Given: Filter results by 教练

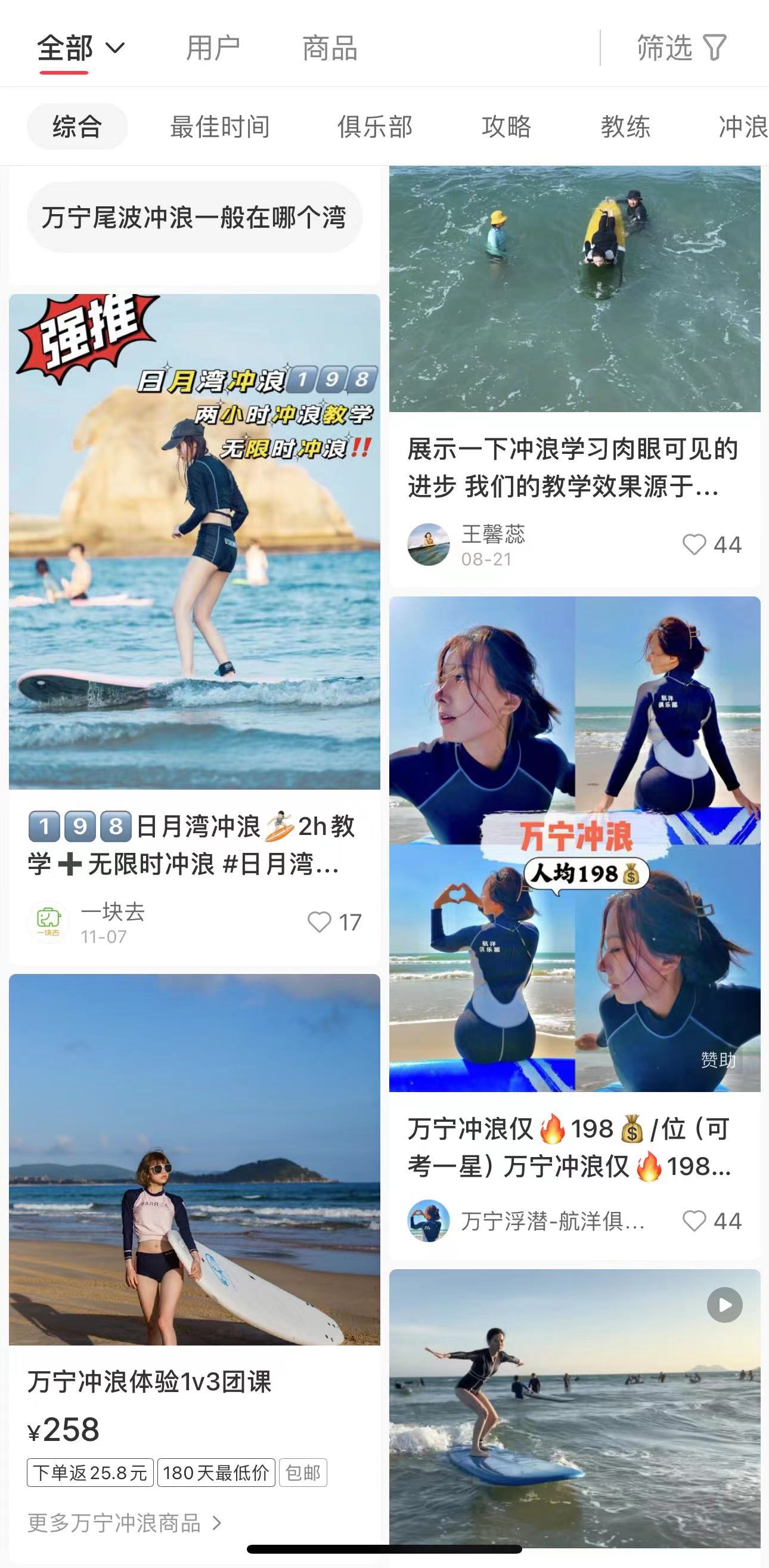Looking at the screenshot, I should click(625, 126).
